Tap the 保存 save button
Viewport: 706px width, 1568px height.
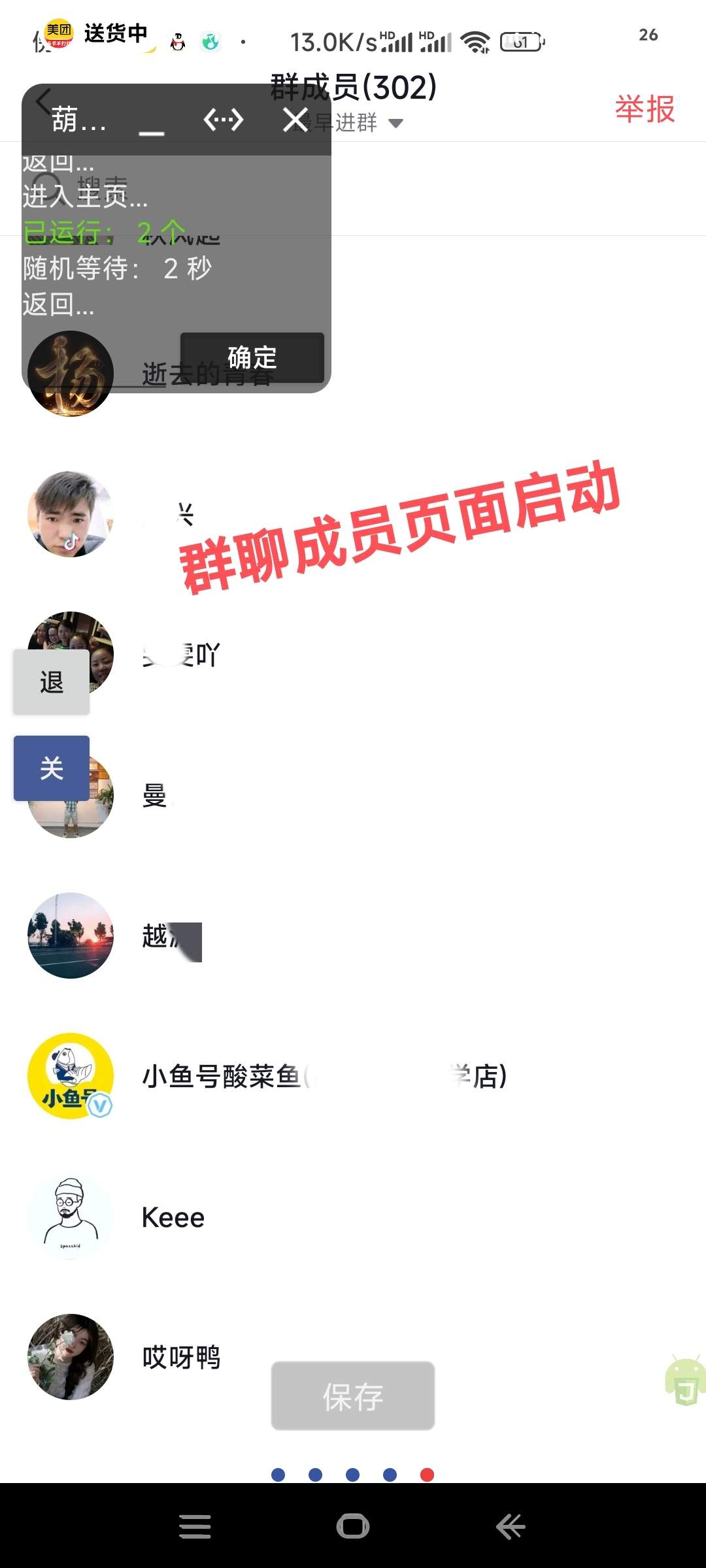coord(353,1396)
